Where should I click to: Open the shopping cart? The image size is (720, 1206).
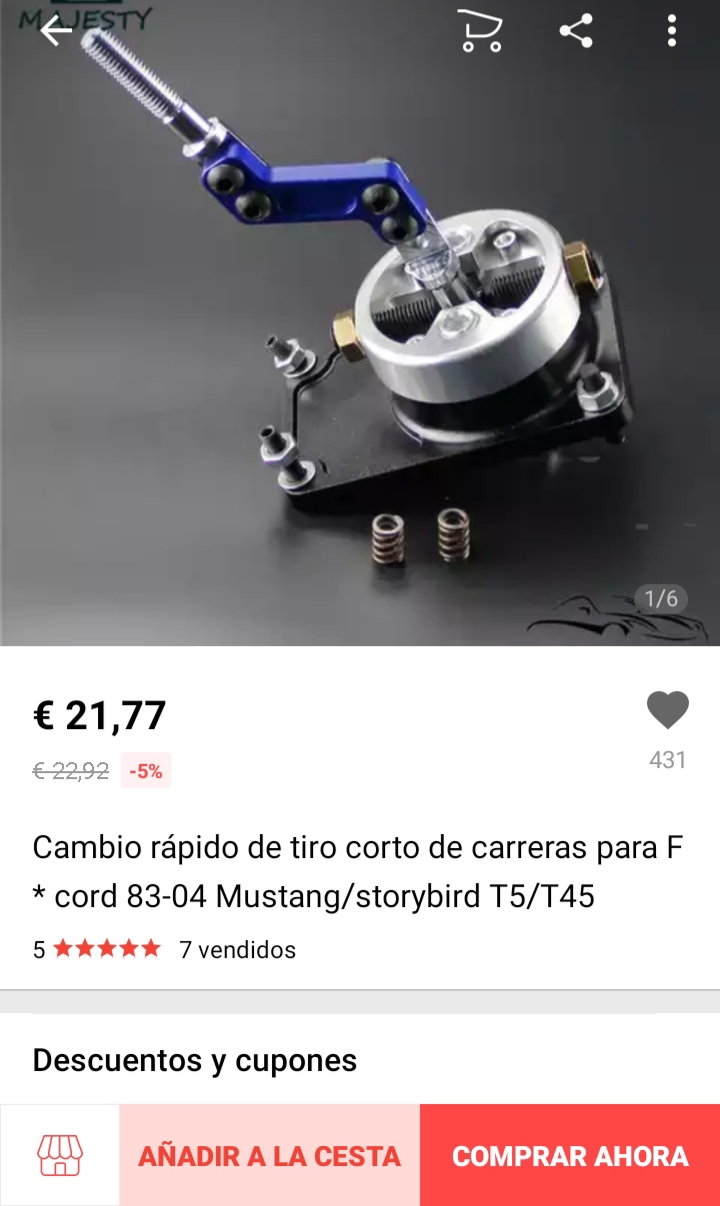479,31
